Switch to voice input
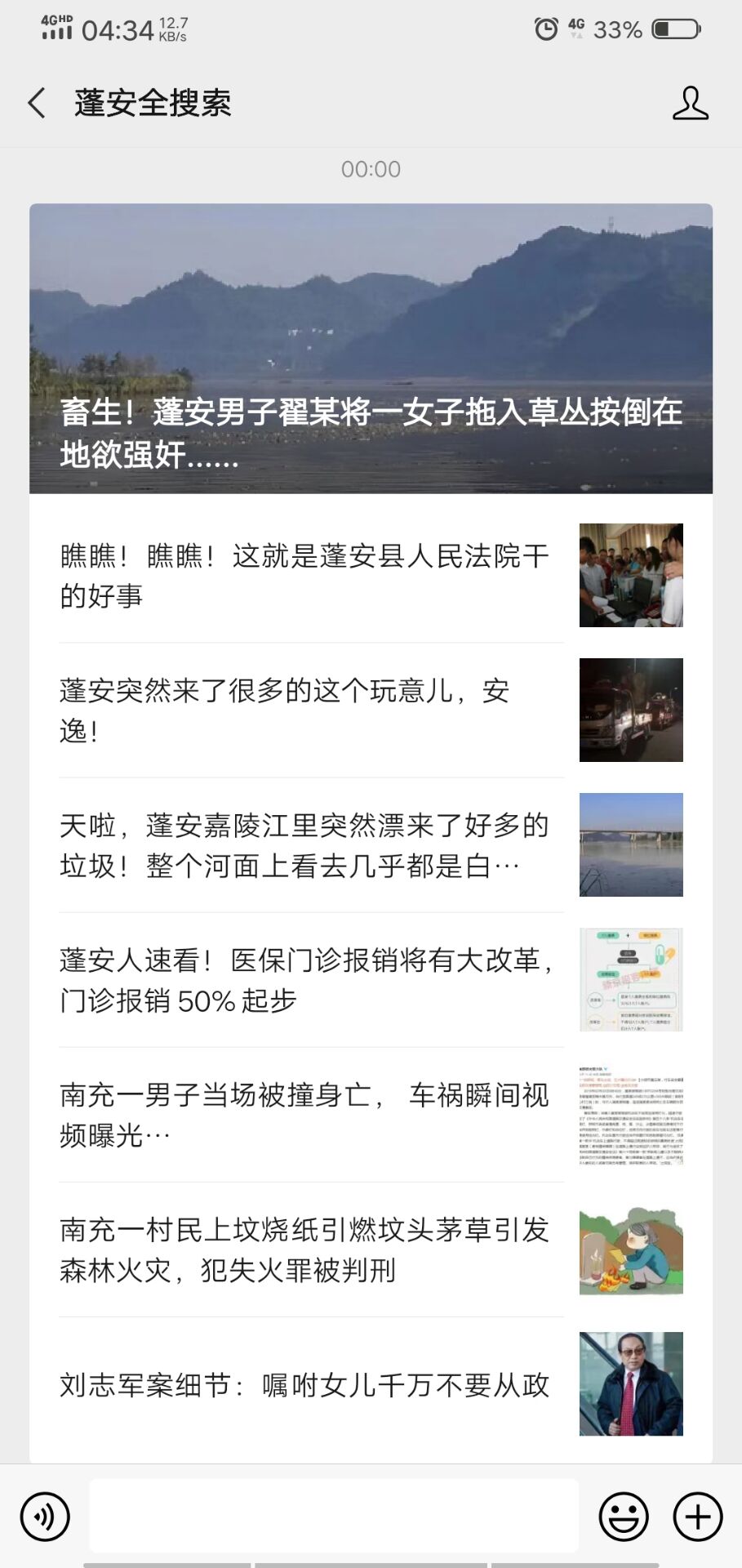742x1568 pixels. 46,1517
